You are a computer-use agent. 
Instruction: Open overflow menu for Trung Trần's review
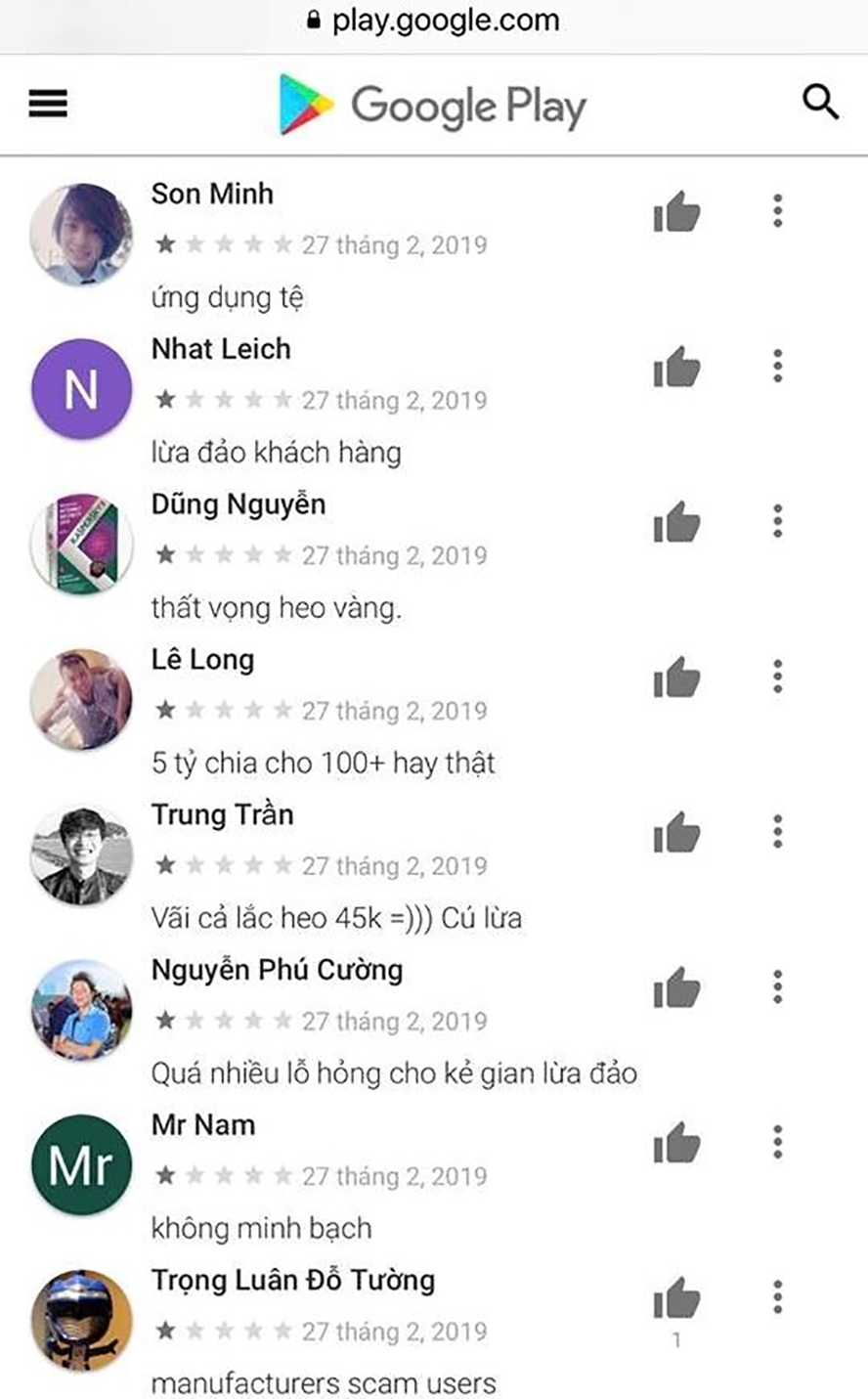777,832
